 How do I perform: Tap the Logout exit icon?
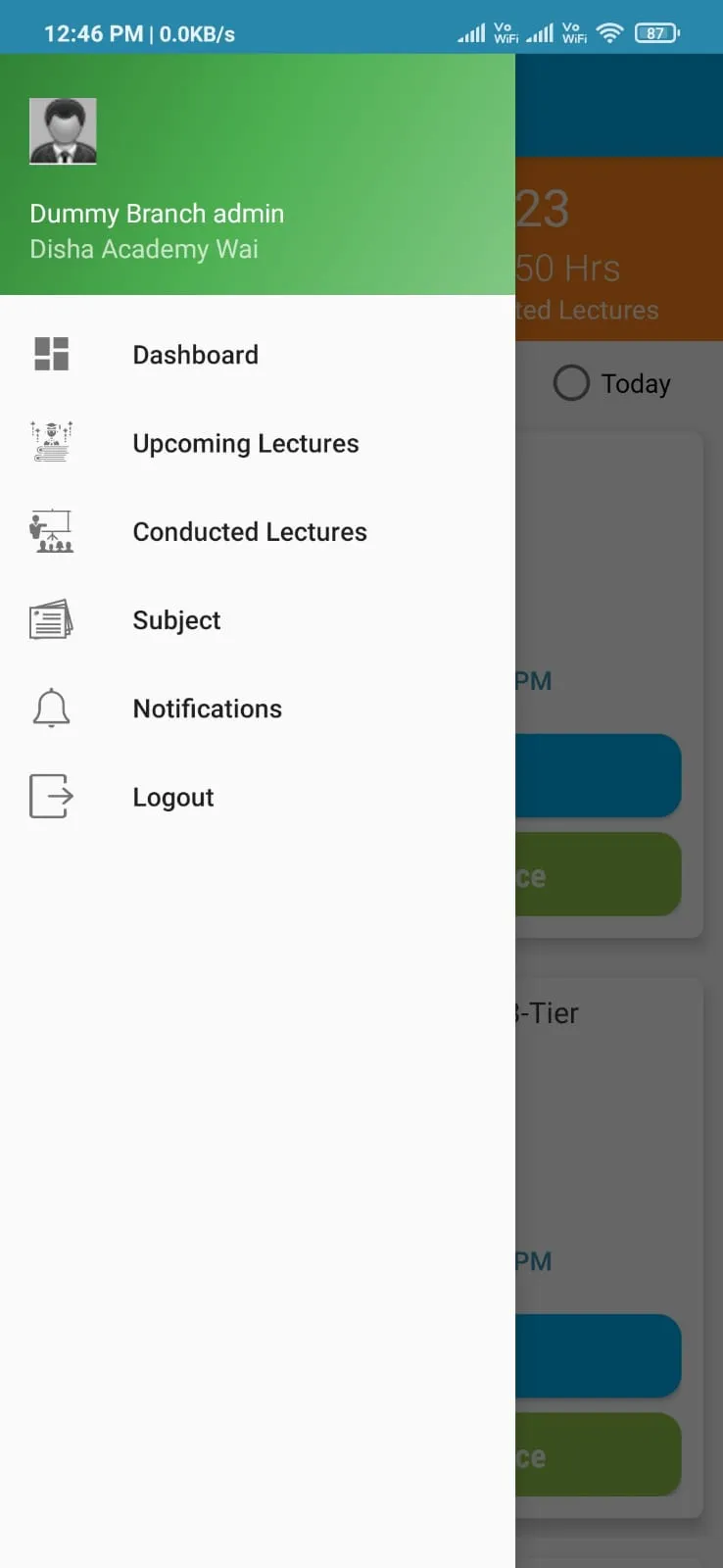point(51,796)
